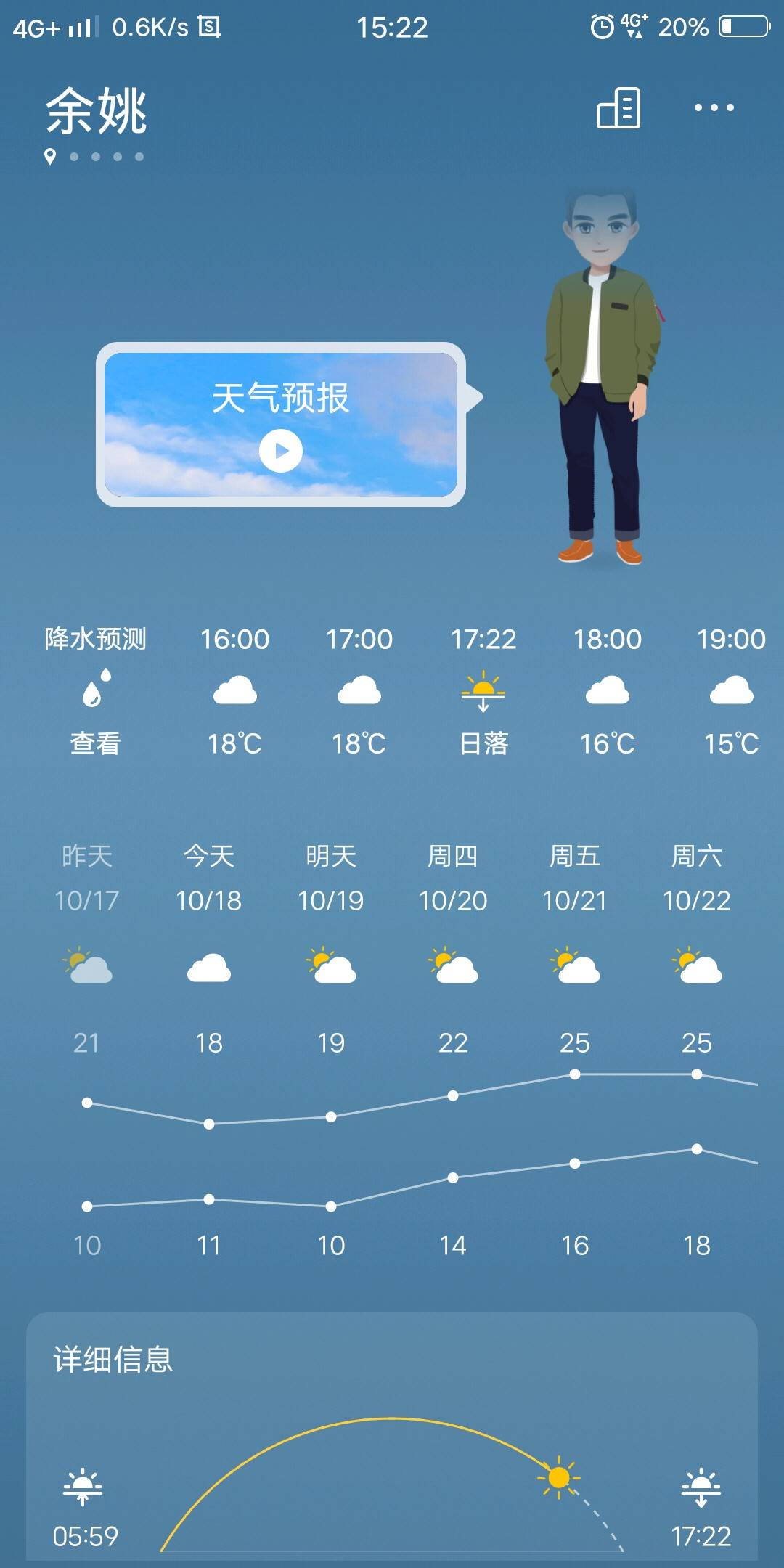
Task: View the 降水预测 precipitation forecast
Action: (96, 691)
